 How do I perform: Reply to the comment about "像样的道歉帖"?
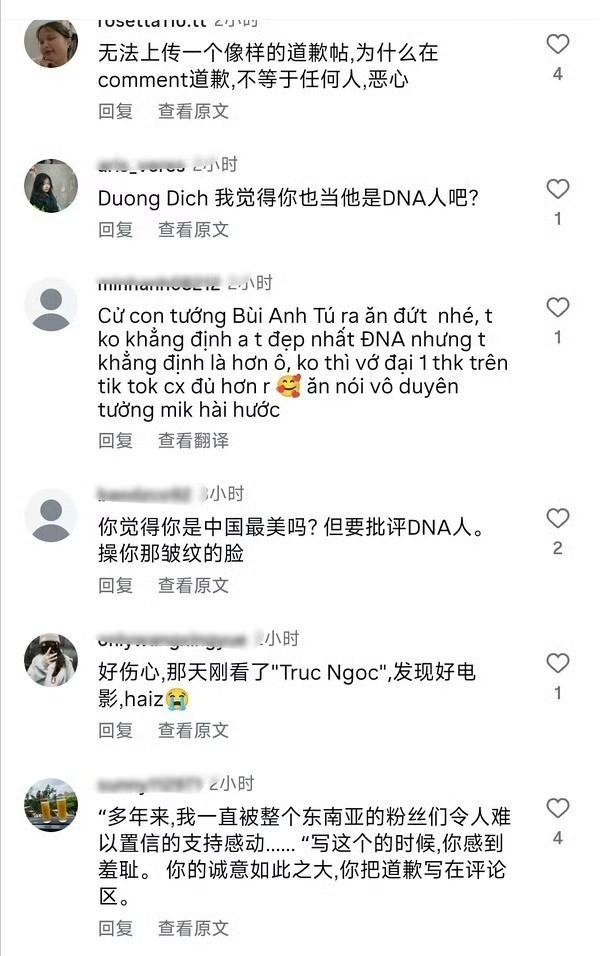click(x=115, y=111)
